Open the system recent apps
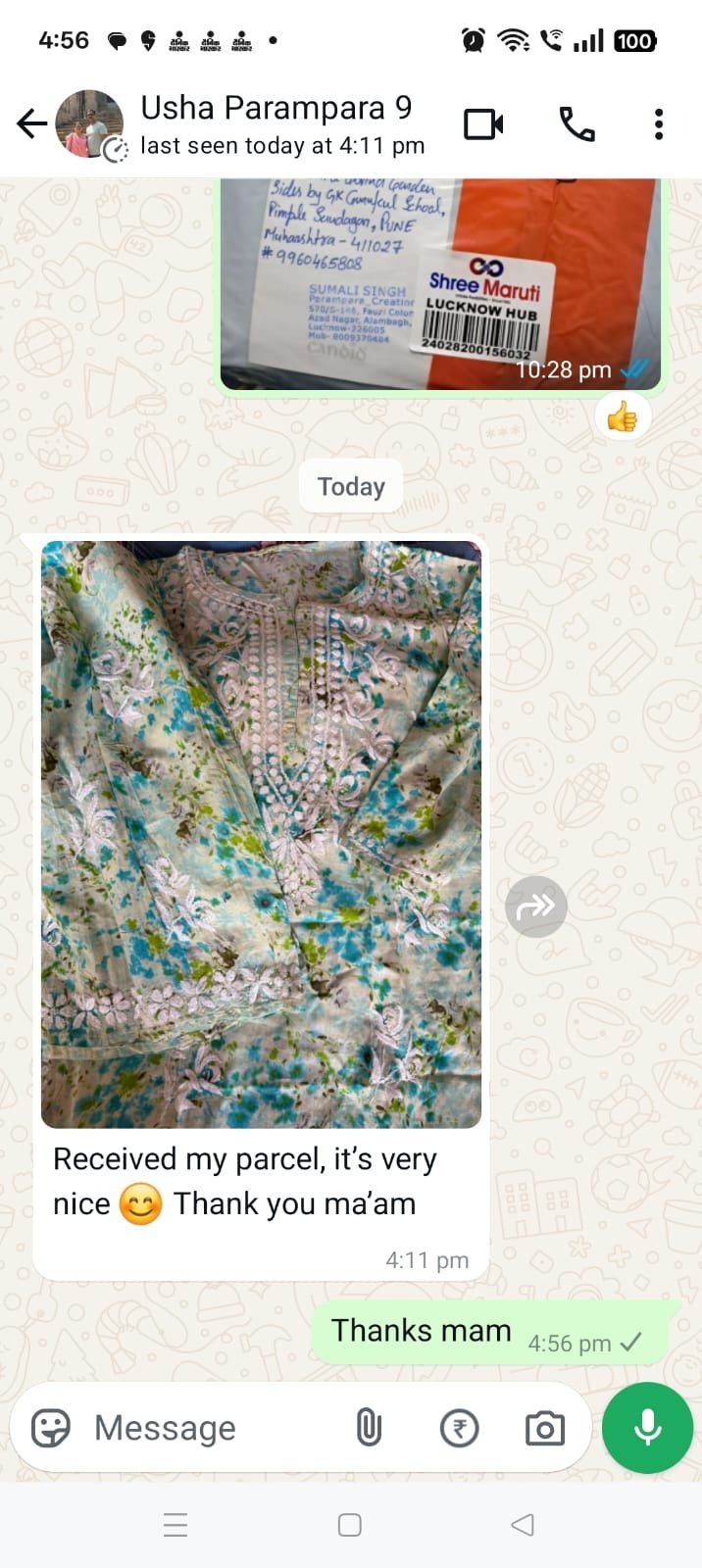 click(175, 1525)
